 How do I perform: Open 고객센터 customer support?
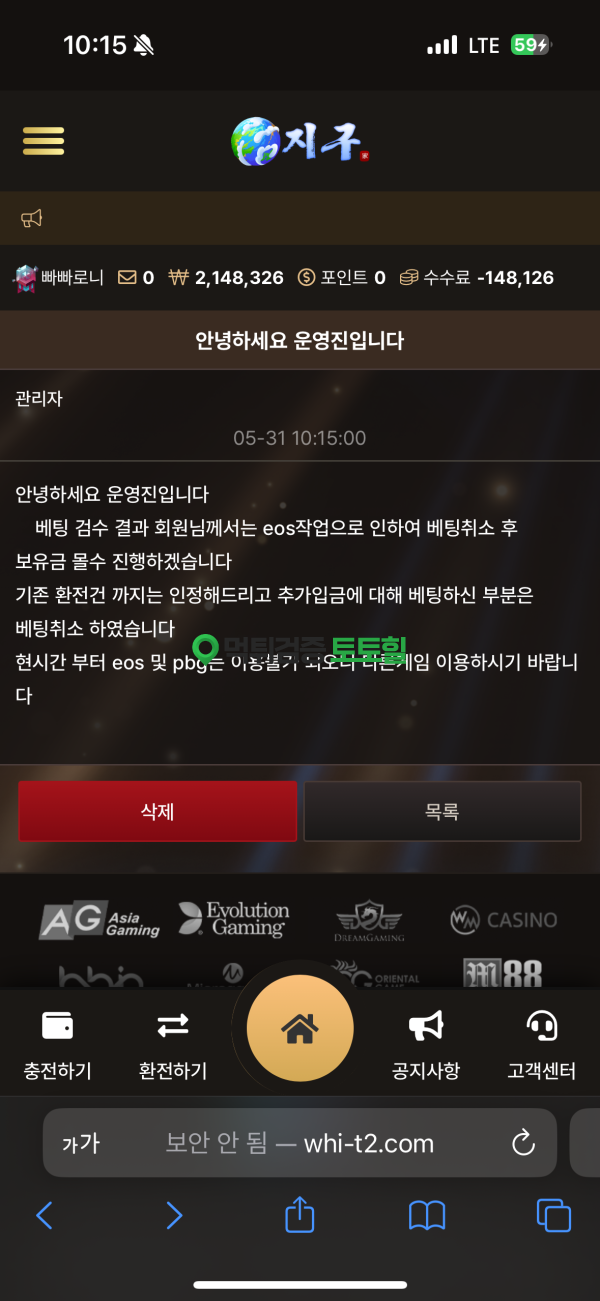point(542,1045)
